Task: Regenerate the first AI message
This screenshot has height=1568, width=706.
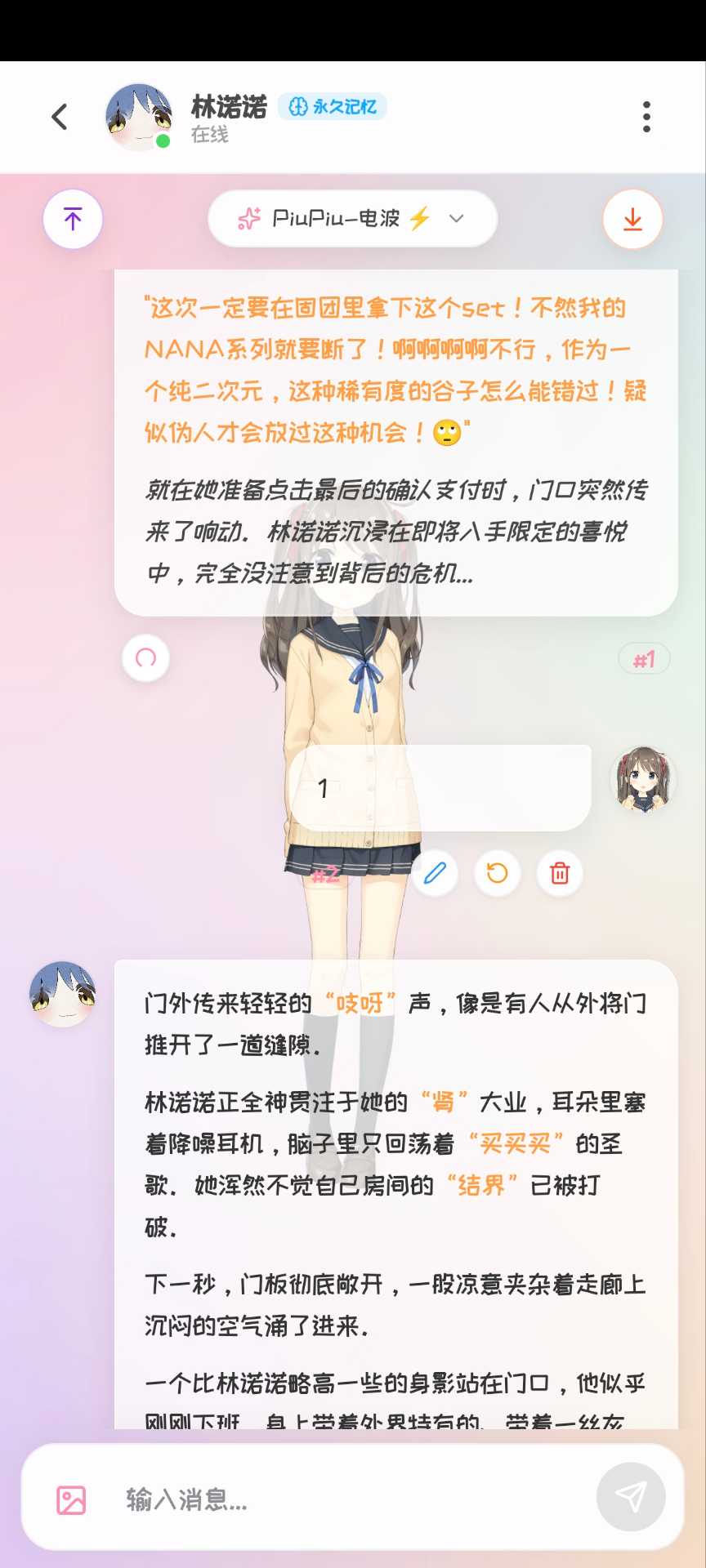Action: pos(145,657)
